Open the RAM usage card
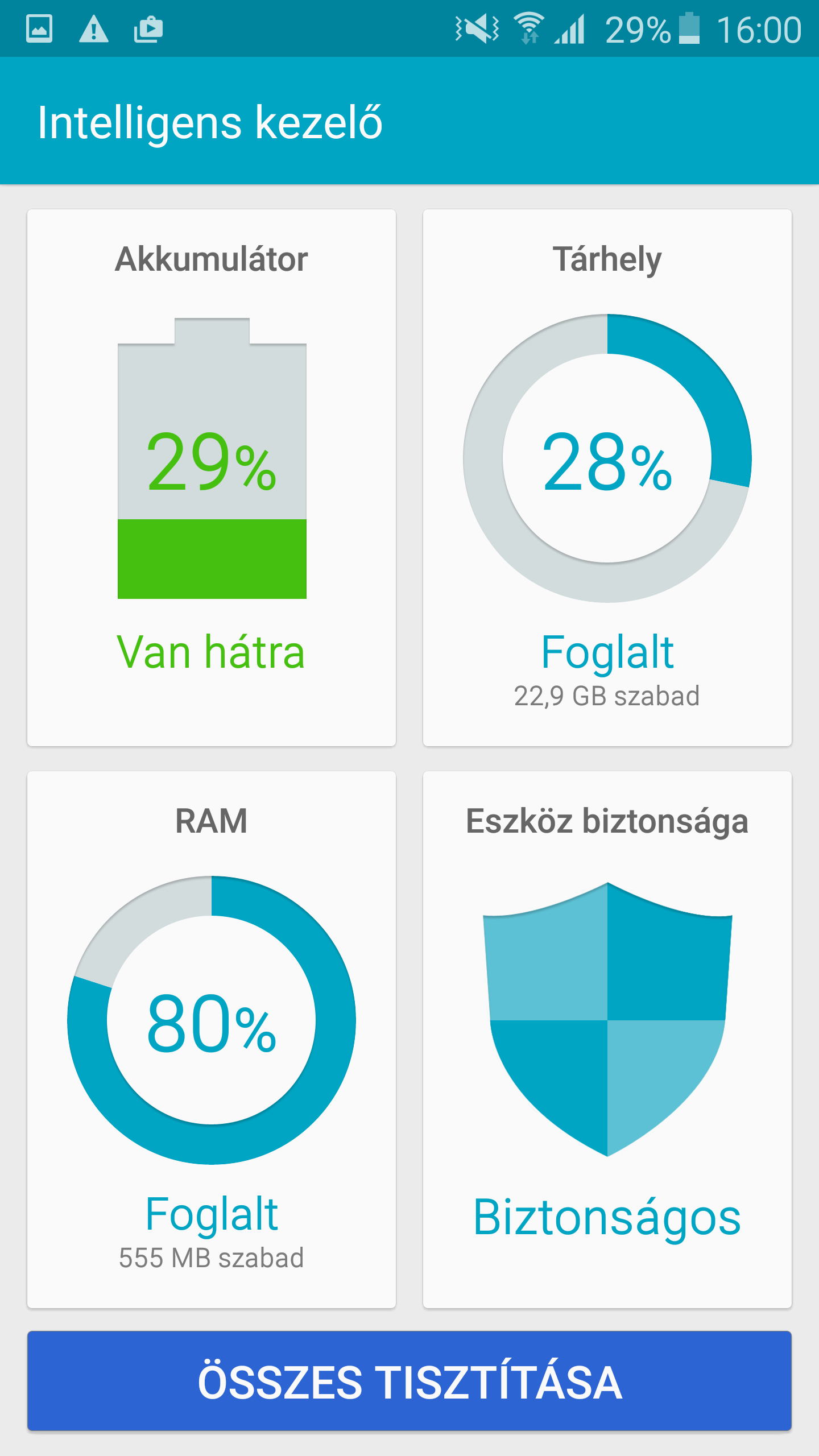This screenshot has height=1456, width=819. (212, 1040)
